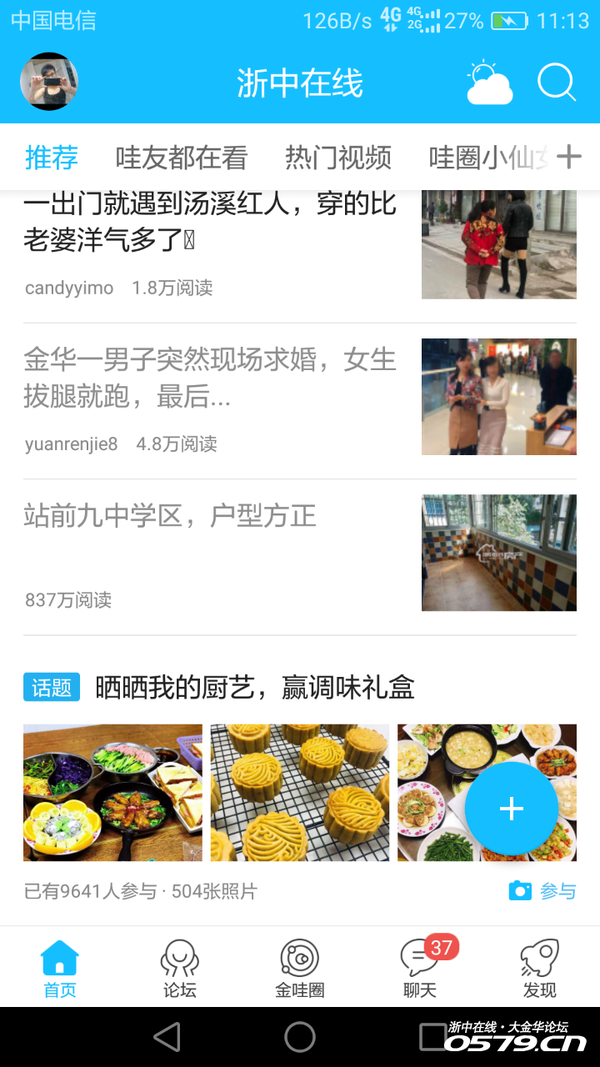Switch to the 推荐 tab
Viewport: 600px width, 1067px height.
point(51,158)
